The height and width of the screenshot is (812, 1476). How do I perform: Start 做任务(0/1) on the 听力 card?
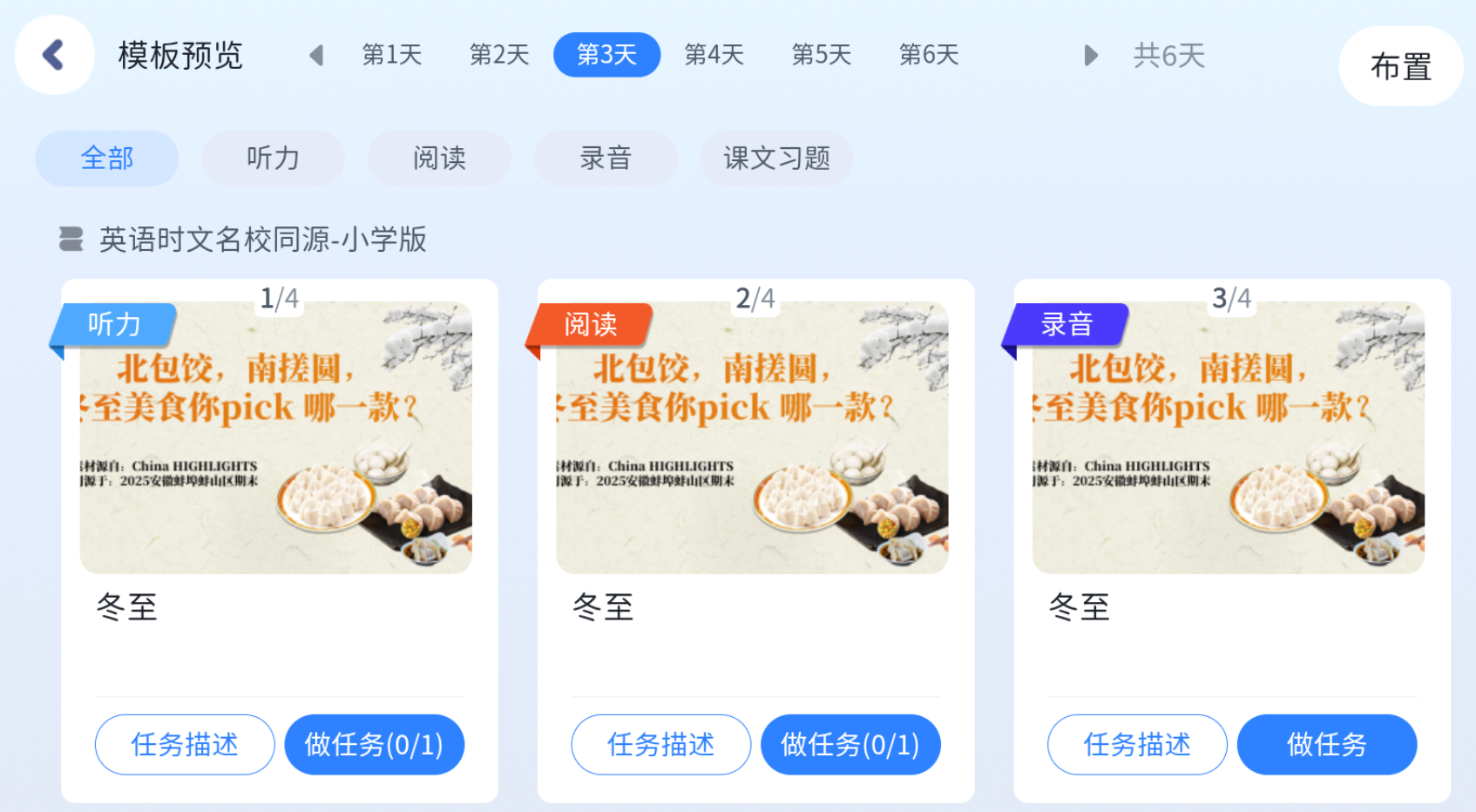[374, 745]
